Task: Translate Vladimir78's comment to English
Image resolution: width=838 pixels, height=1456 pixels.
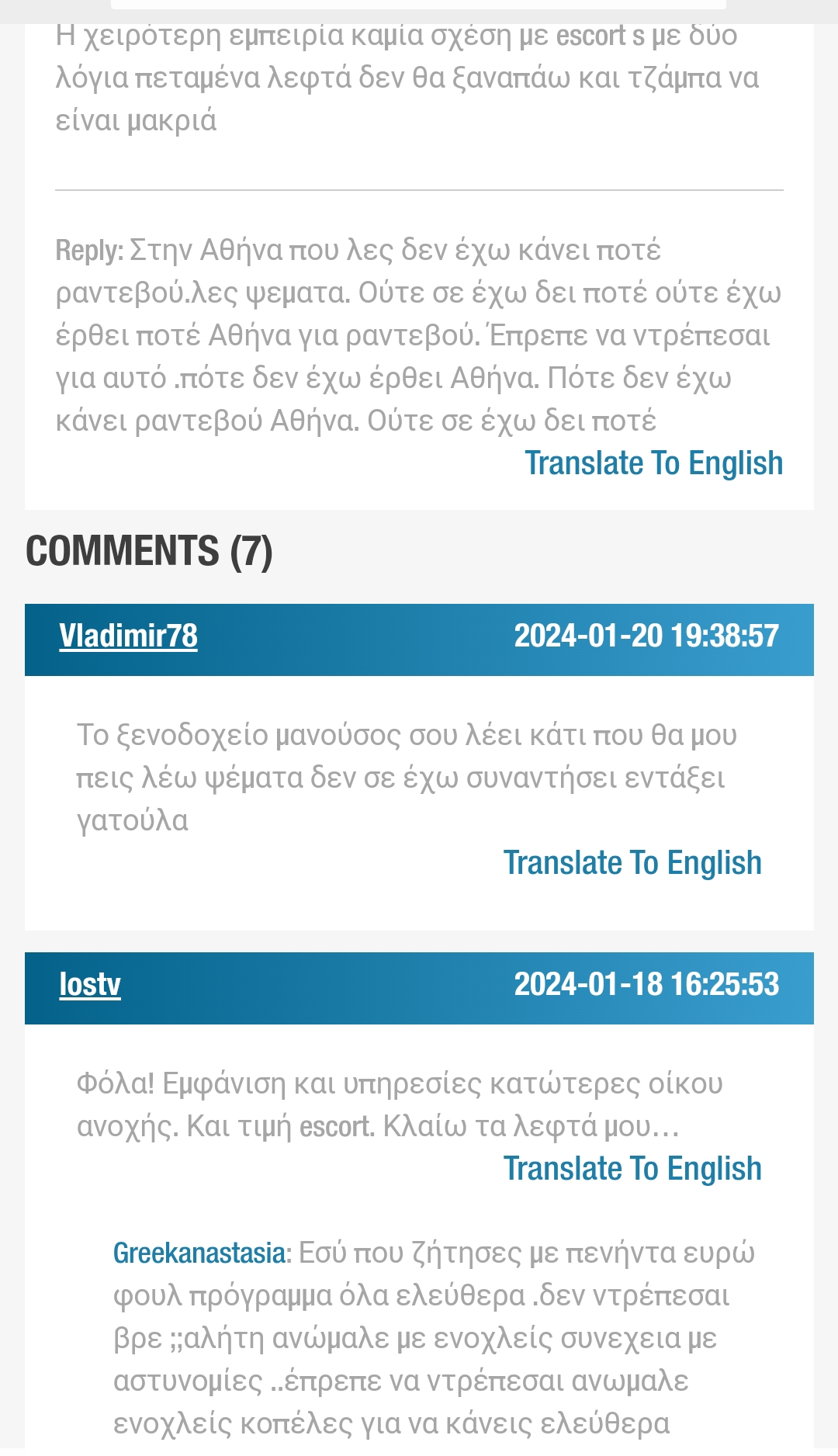Action: tap(632, 863)
